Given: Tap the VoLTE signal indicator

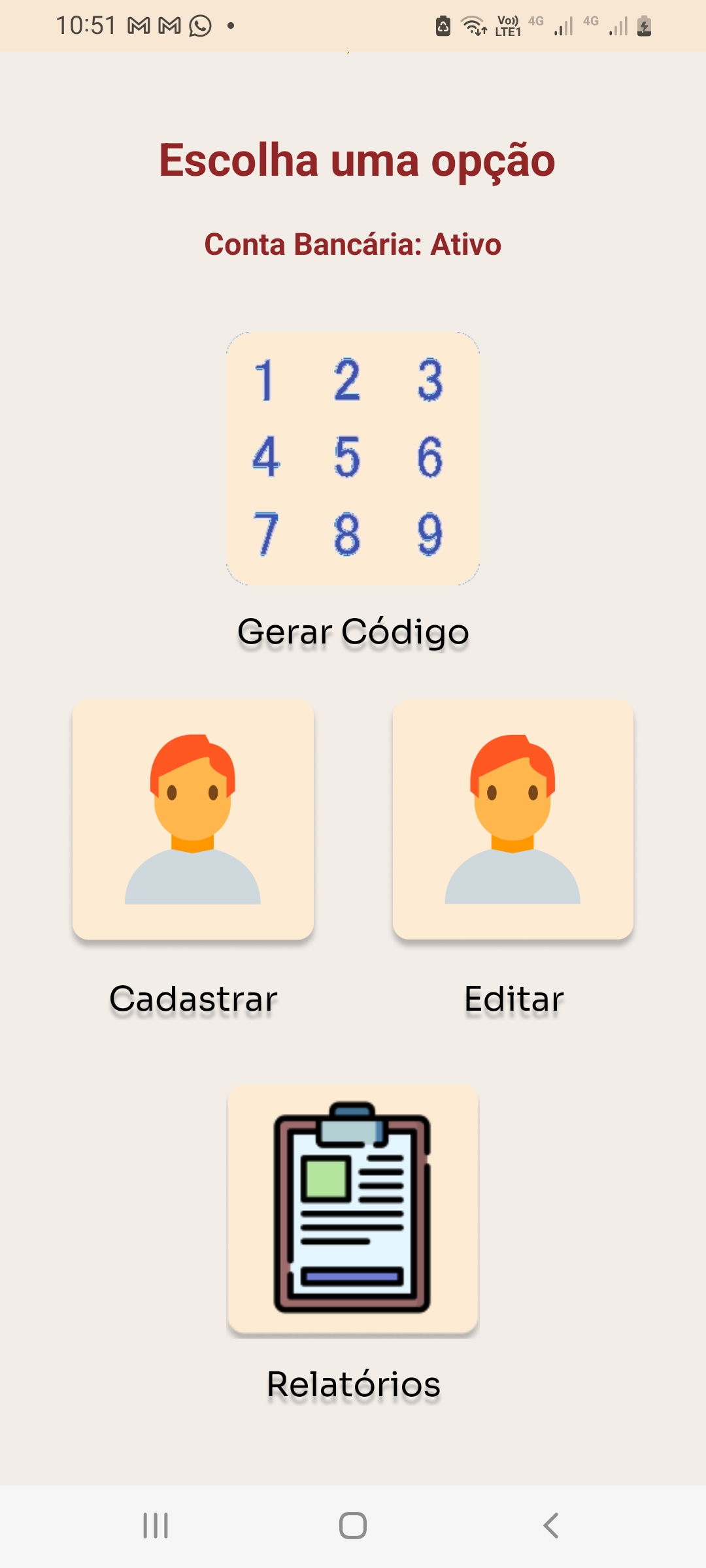Looking at the screenshot, I should pyautogui.click(x=507, y=26).
